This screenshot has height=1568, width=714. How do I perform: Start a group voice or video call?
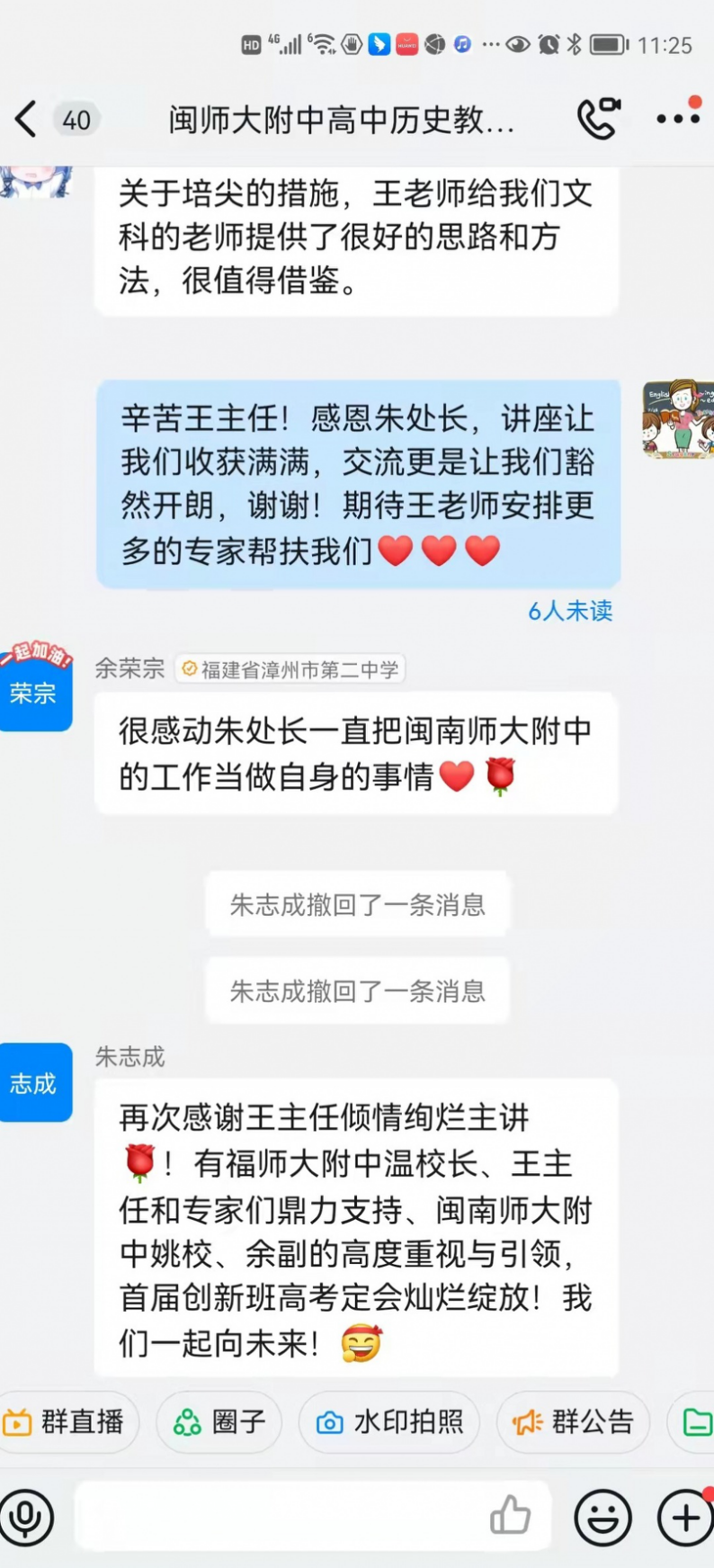(598, 119)
